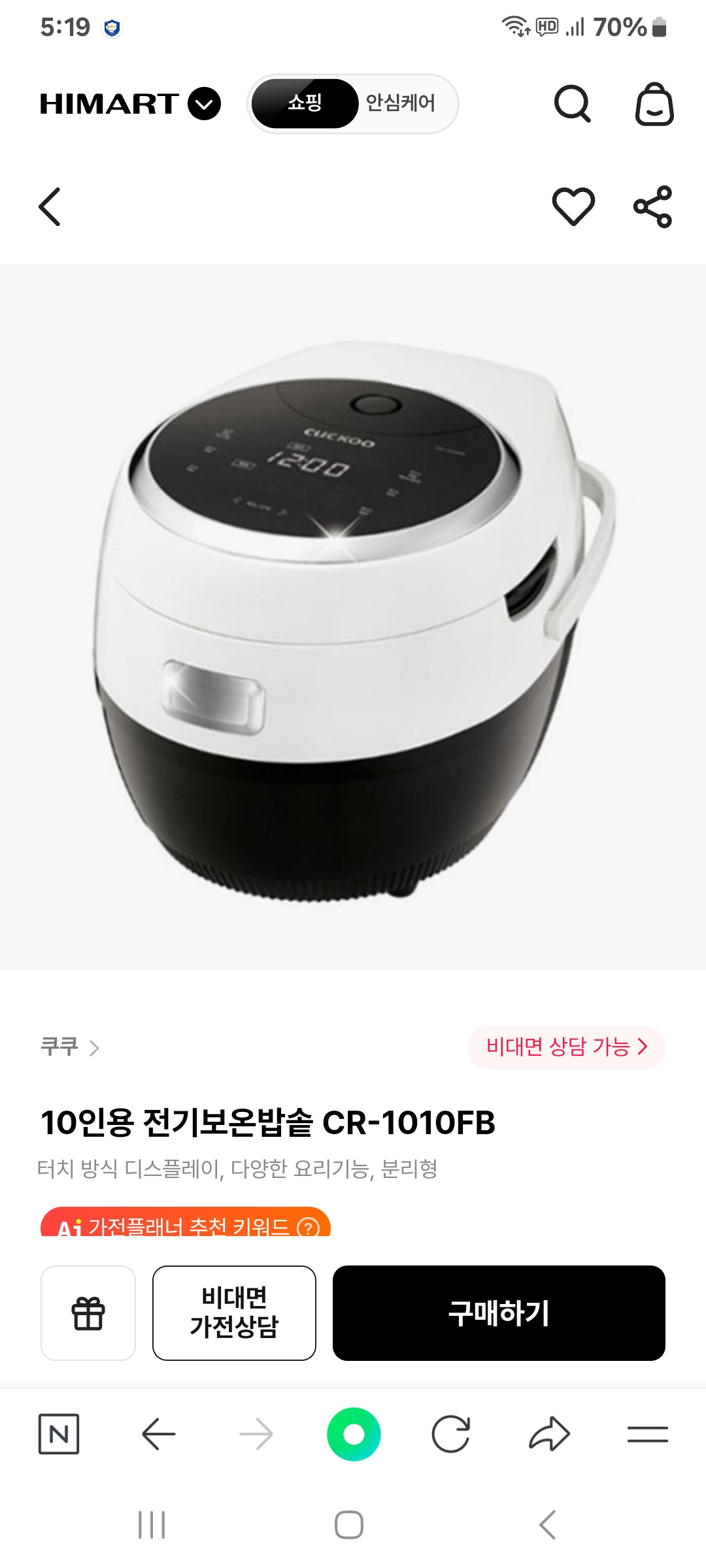Open the browser menu lines icon
Viewport: 706px width, 1568px height.
point(647,1434)
